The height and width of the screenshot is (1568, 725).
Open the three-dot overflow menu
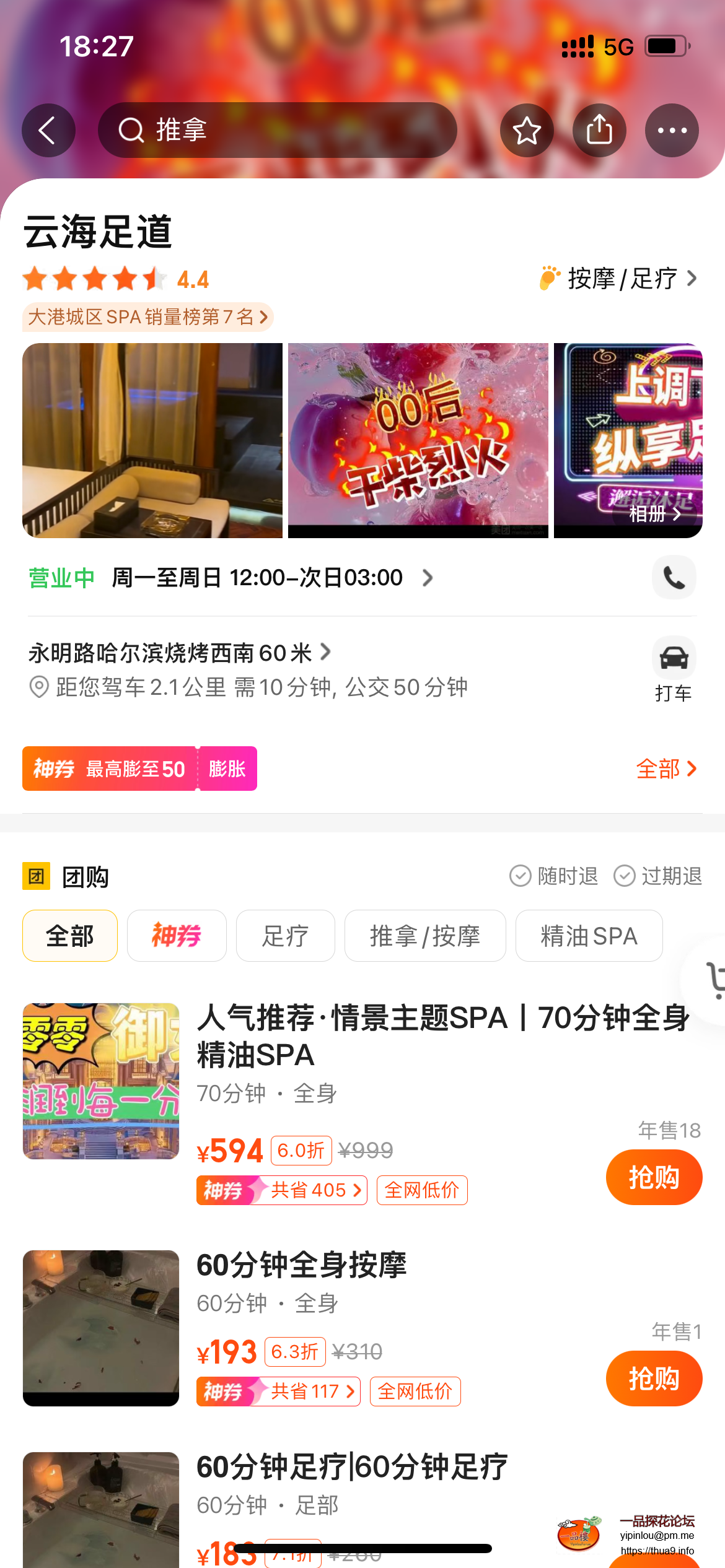click(672, 131)
